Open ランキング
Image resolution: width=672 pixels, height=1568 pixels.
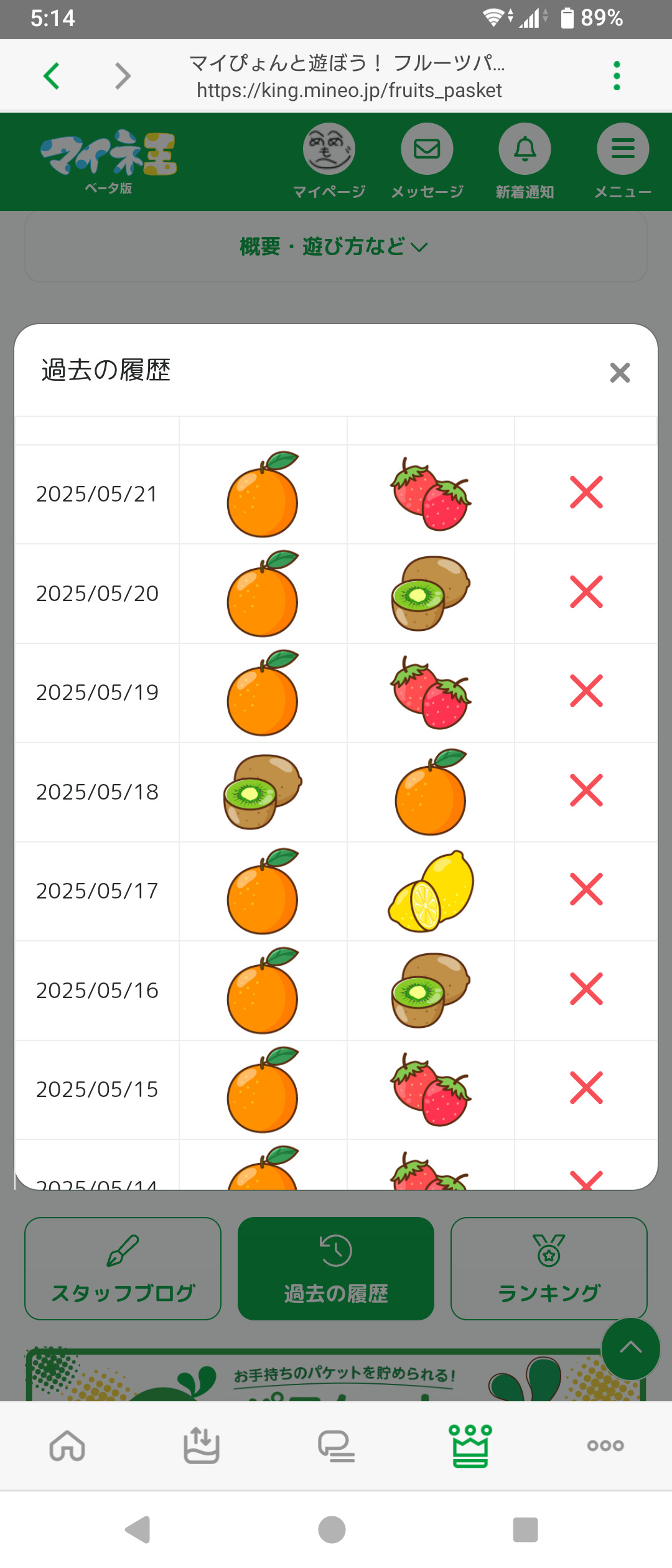549,1268
